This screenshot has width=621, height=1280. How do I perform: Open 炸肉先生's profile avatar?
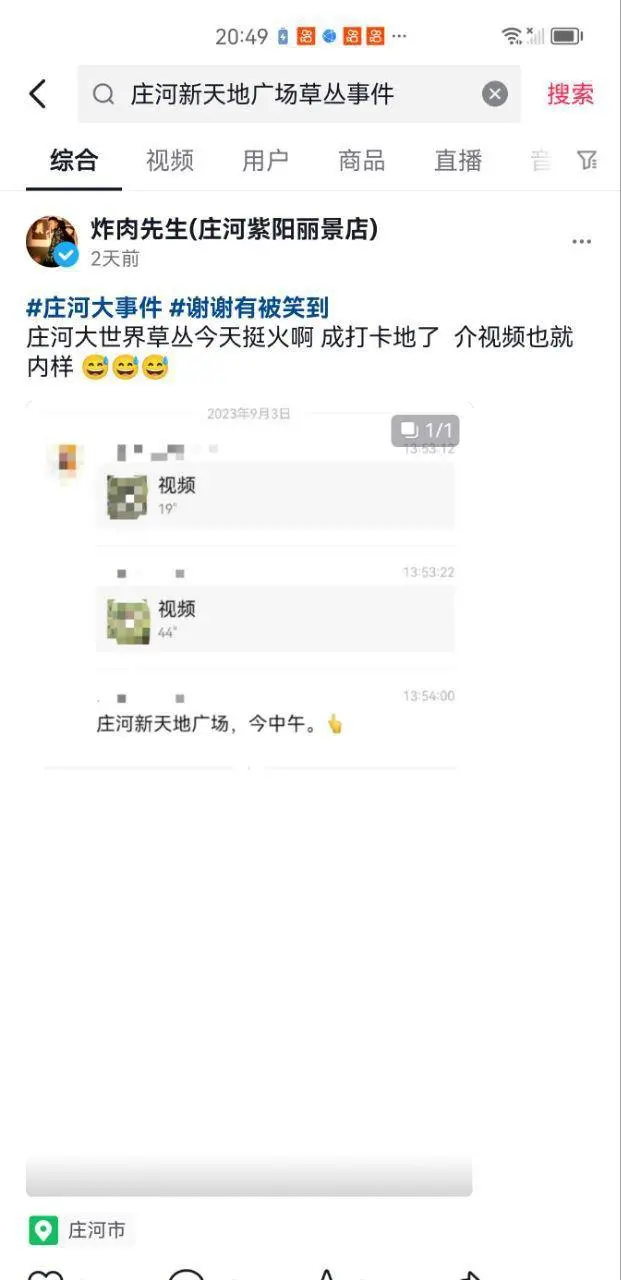tap(52, 241)
